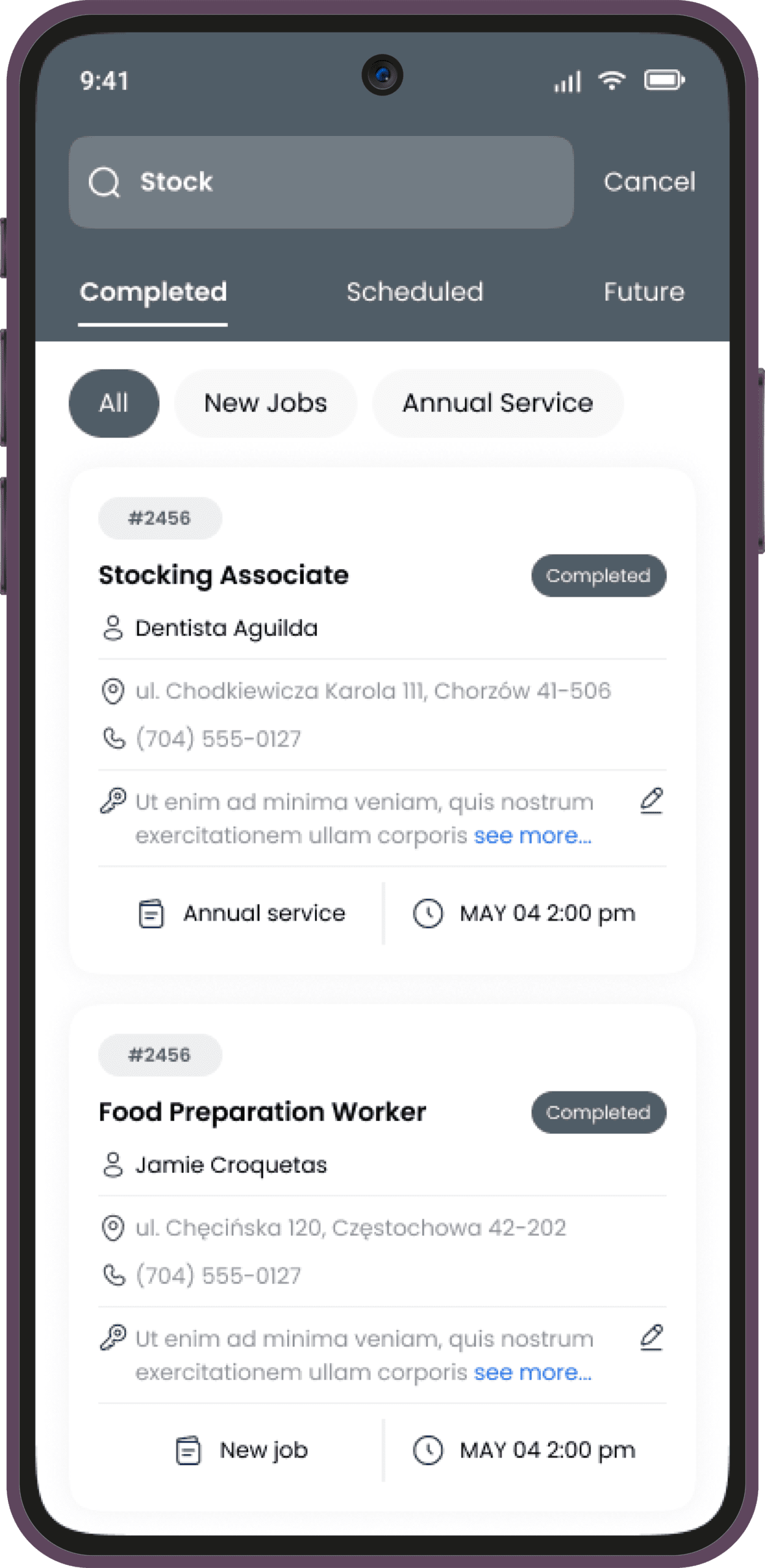Viewport: 765px width, 1568px height.
Task: Expand see more in Food Preparation Worker note
Action: point(532,1372)
